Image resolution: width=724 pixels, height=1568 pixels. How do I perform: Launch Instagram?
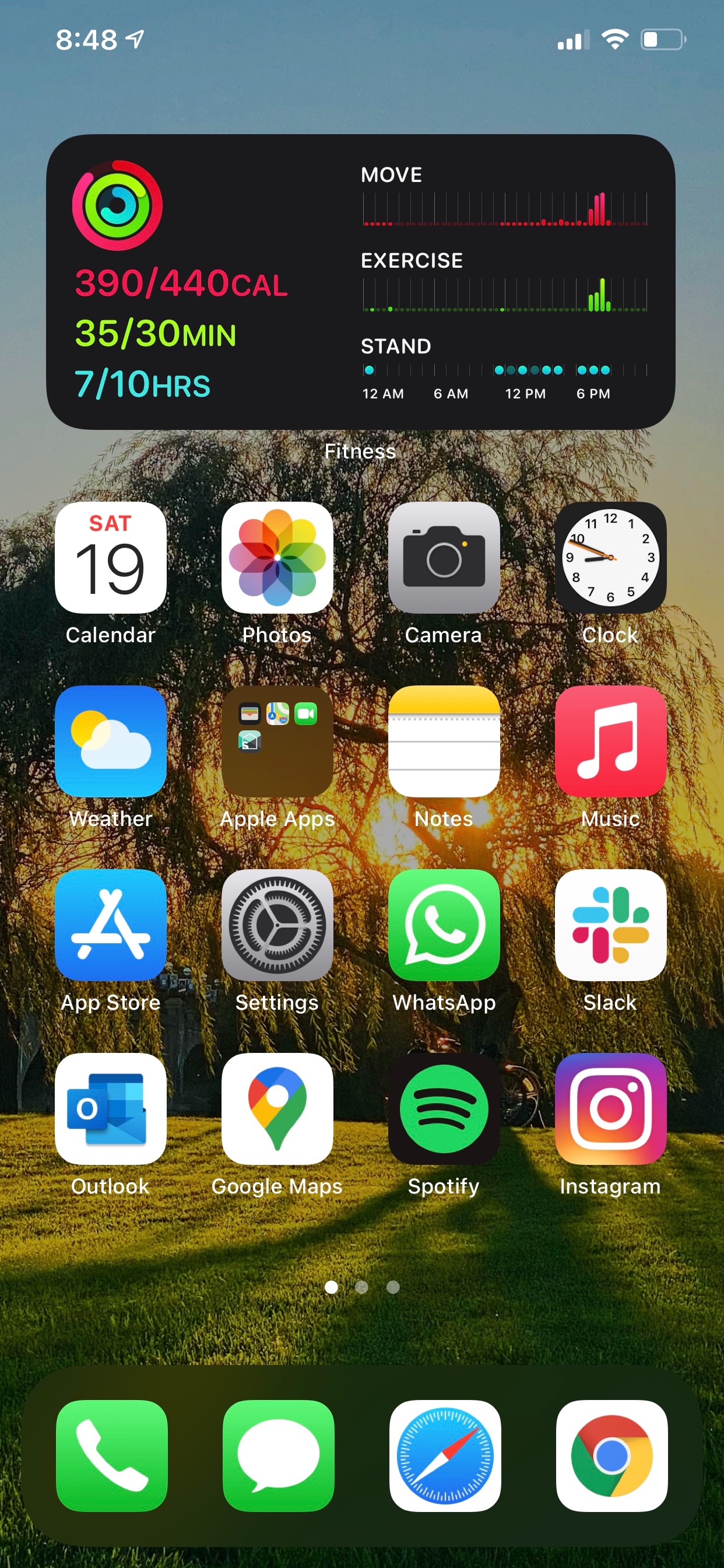point(611,1109)
